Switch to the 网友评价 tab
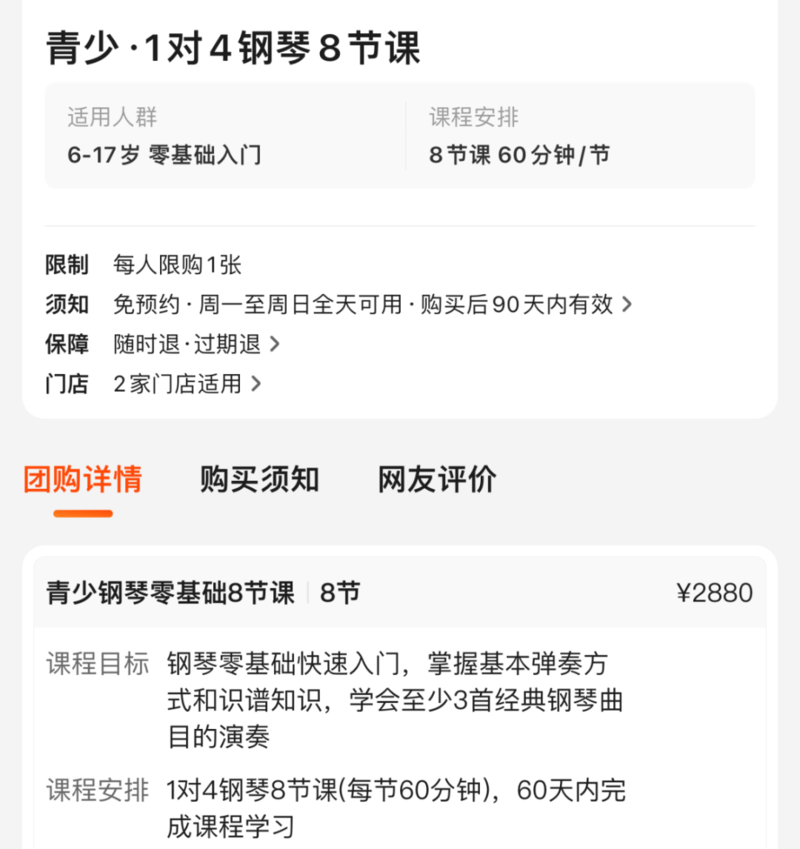This screenshot has width=800, height=849. 437,479
